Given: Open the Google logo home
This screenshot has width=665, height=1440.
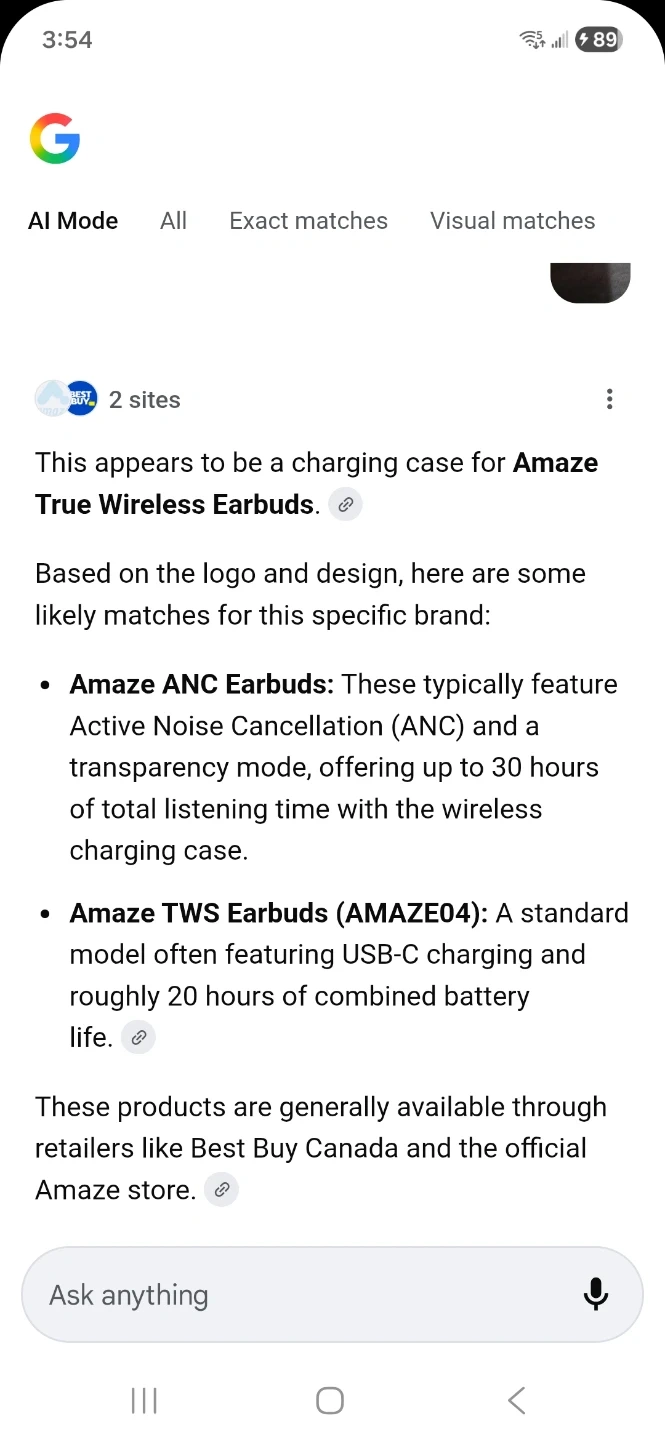Looking at the screenshot, I should (55, 139).
